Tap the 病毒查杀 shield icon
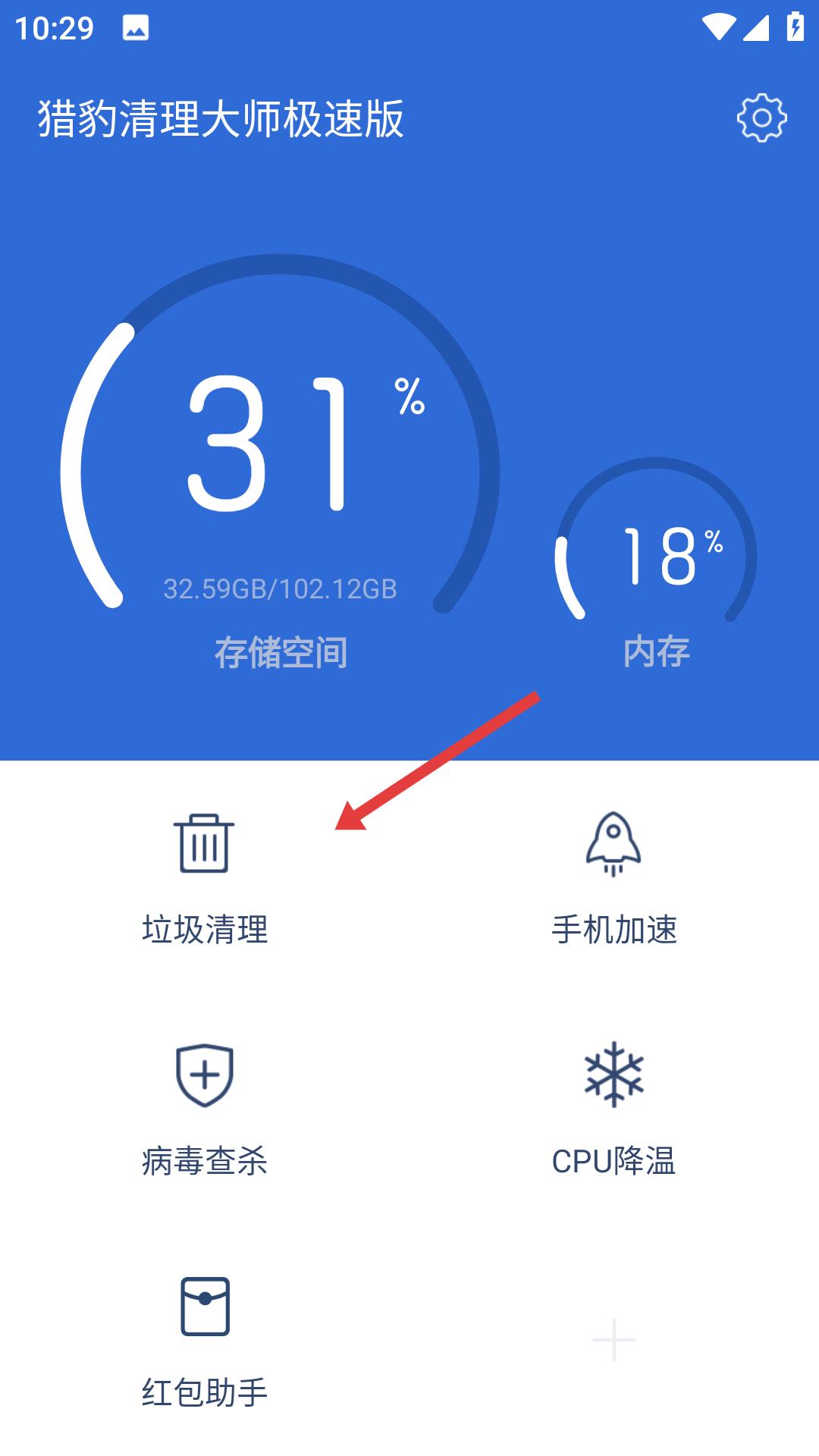819x1456 pixels. (x=205, y=1077)
